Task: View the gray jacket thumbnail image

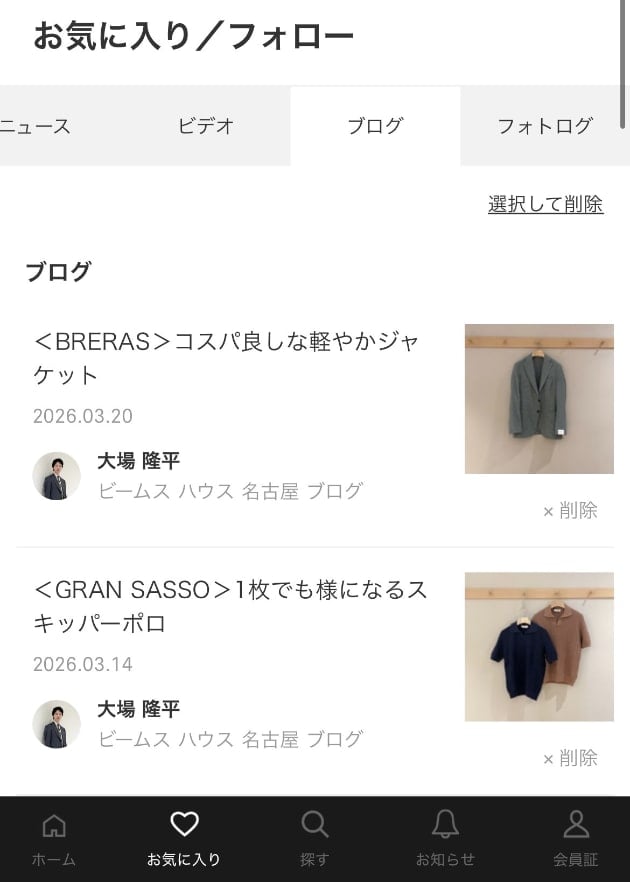Action: click(x=539, y=399)
